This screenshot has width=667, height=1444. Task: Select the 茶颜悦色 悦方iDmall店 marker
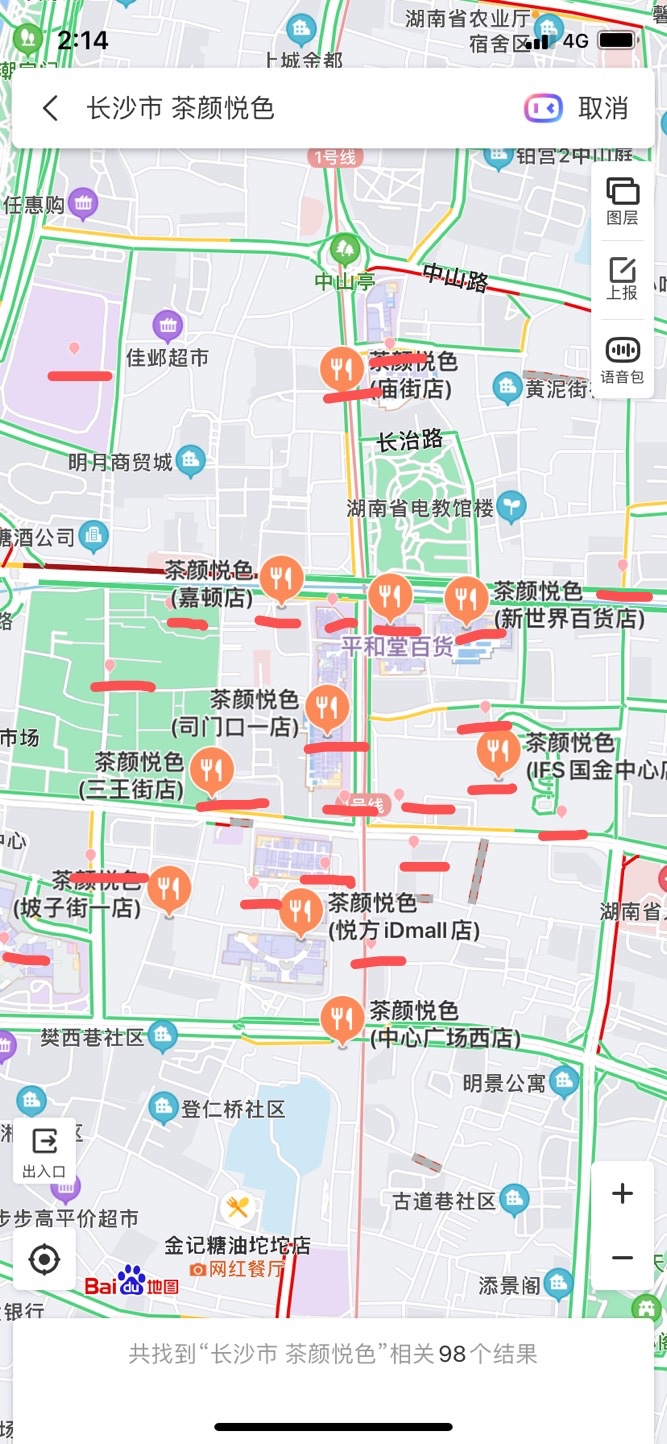tap(300, 910)
